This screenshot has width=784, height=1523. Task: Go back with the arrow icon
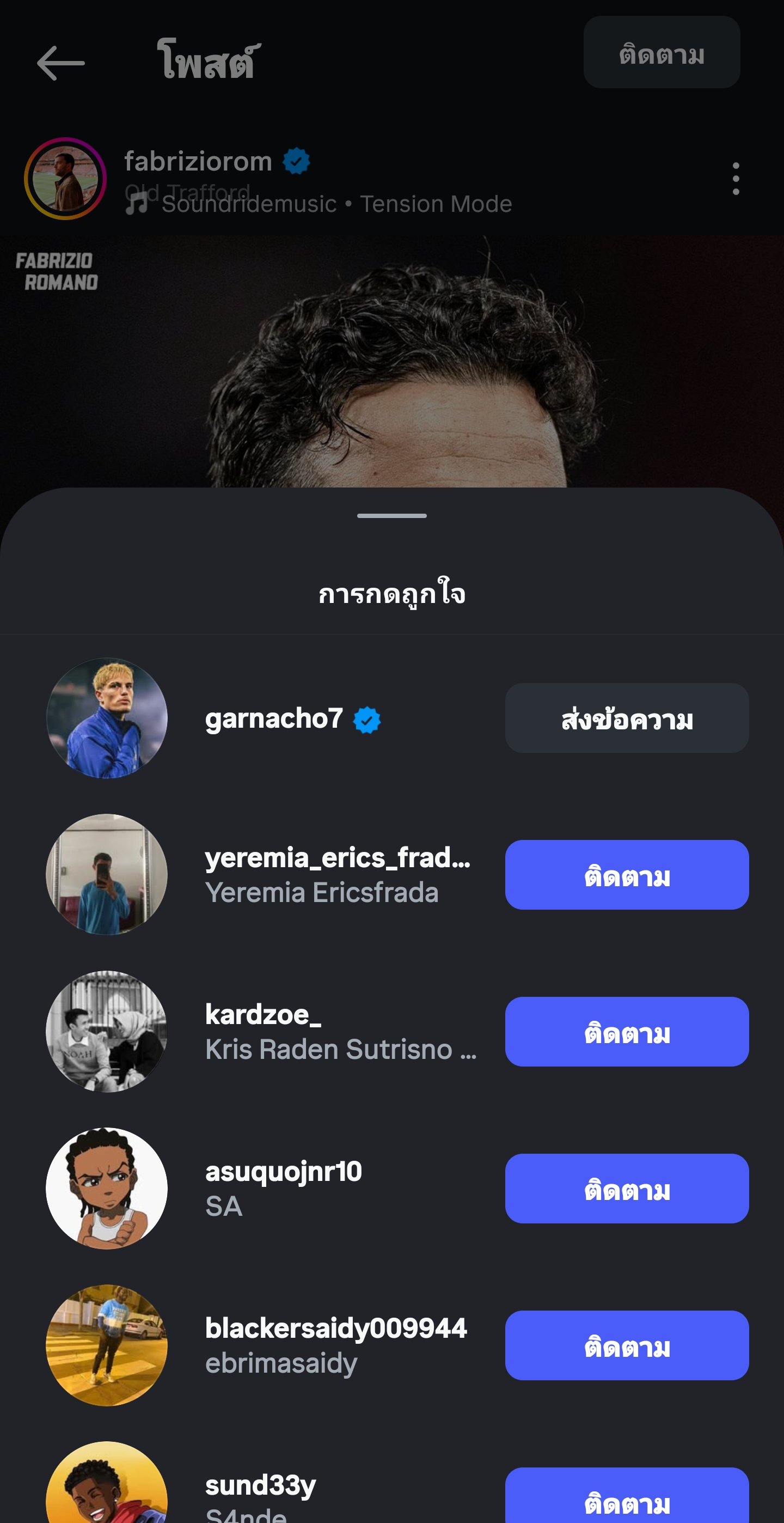coord(60,63)
